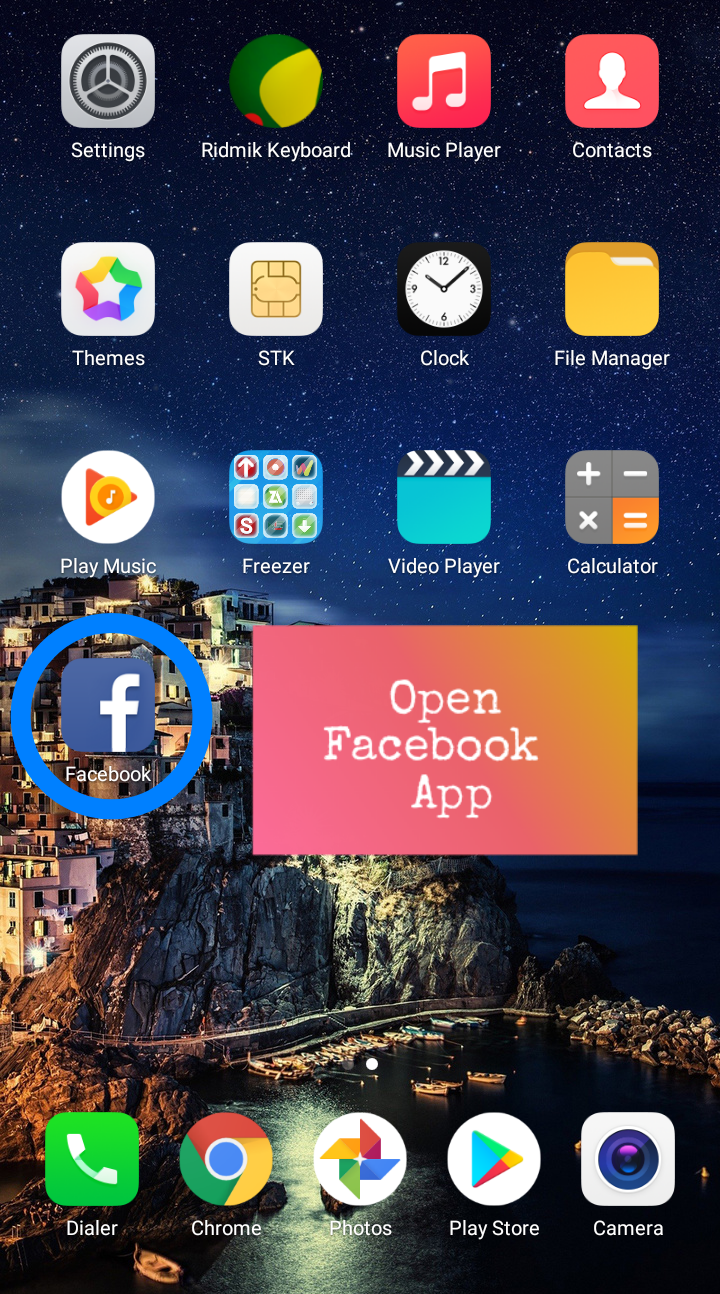Viewport: 720px width, 1294px height.
Task: Launch Ridmik Keyboard
Action: coord(276,82)
